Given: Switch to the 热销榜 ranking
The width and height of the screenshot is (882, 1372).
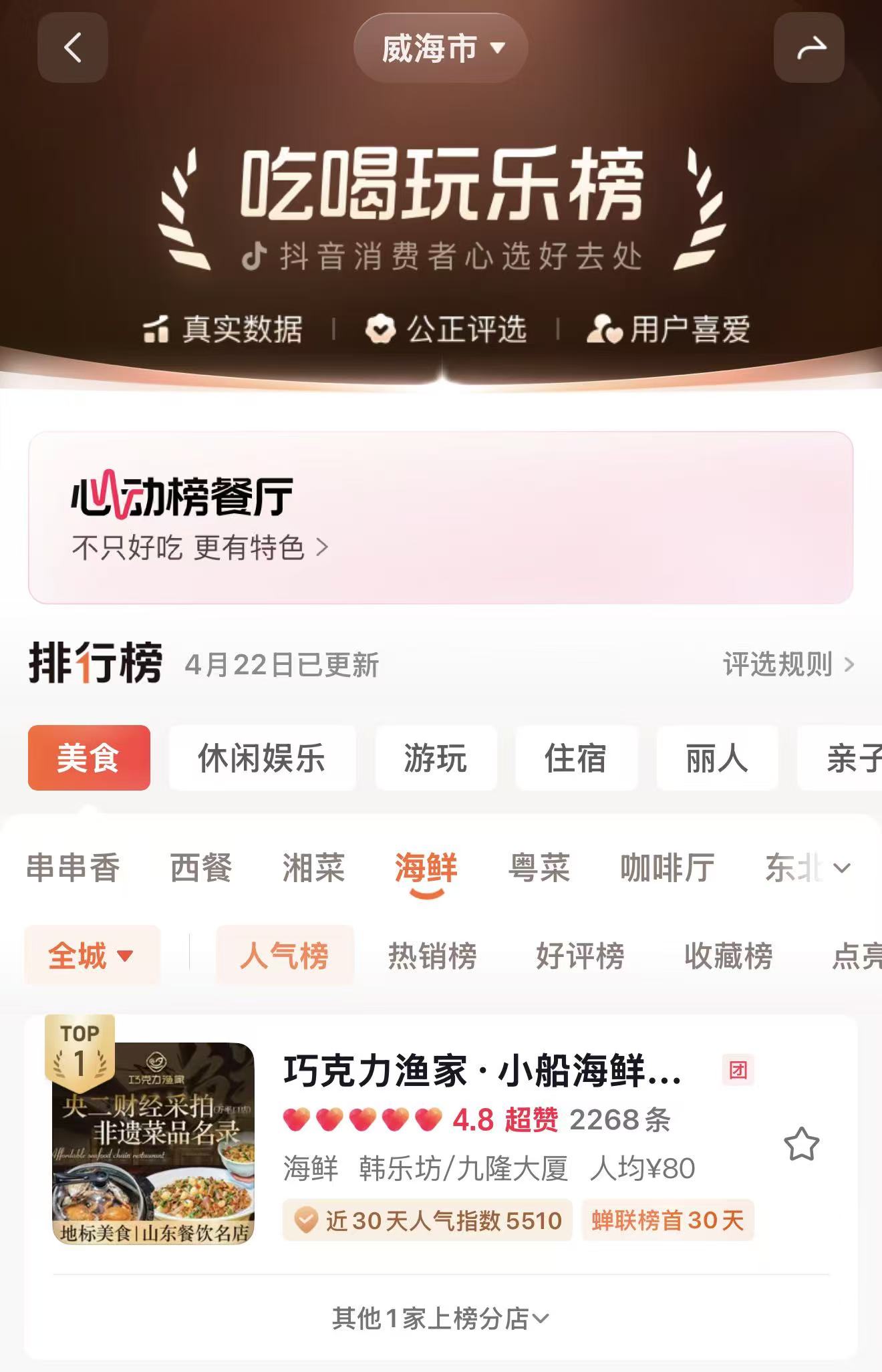Looking at the screenshot, I should tap(432, 955).
